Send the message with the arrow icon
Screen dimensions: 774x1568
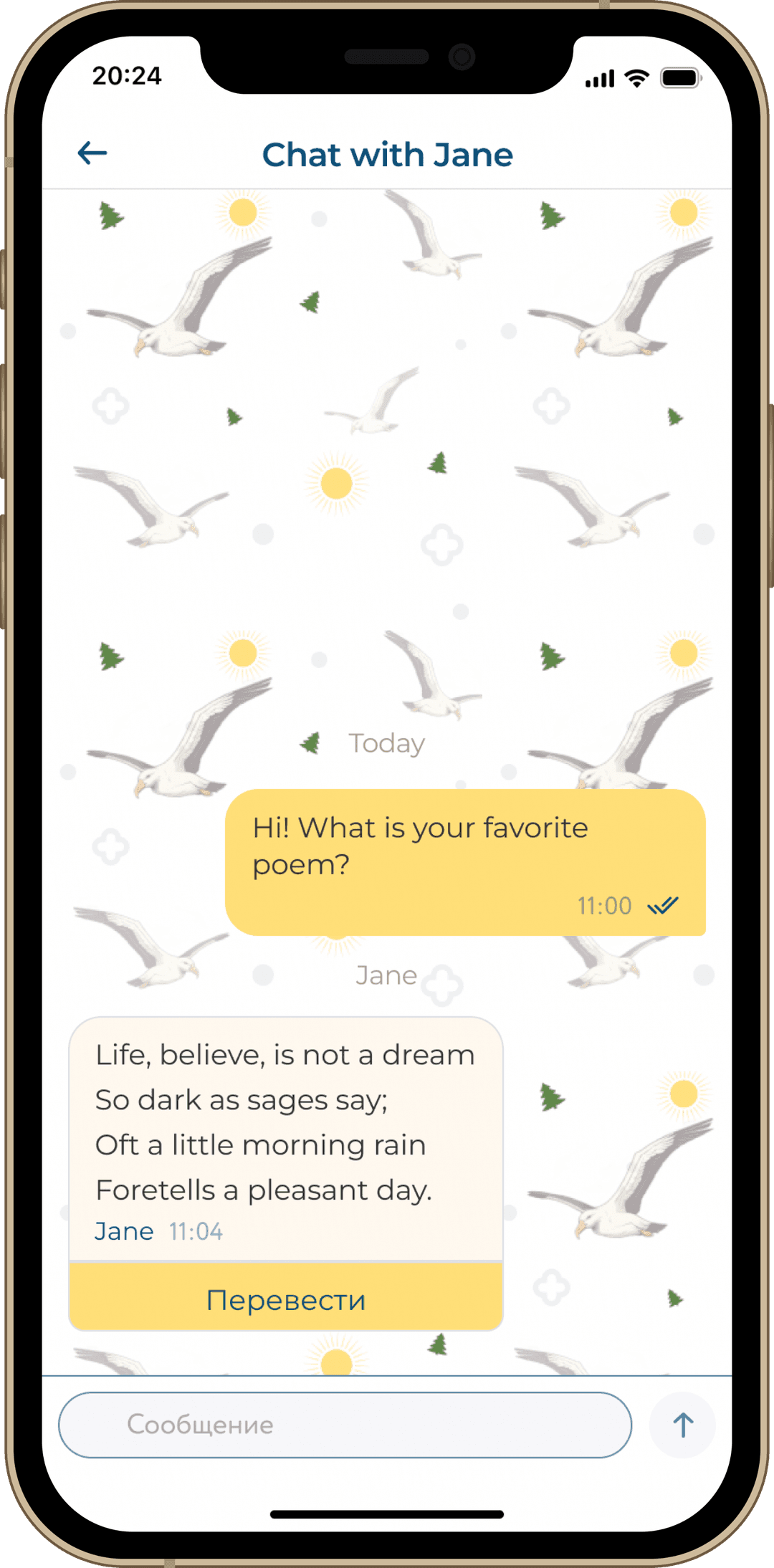682,1425
